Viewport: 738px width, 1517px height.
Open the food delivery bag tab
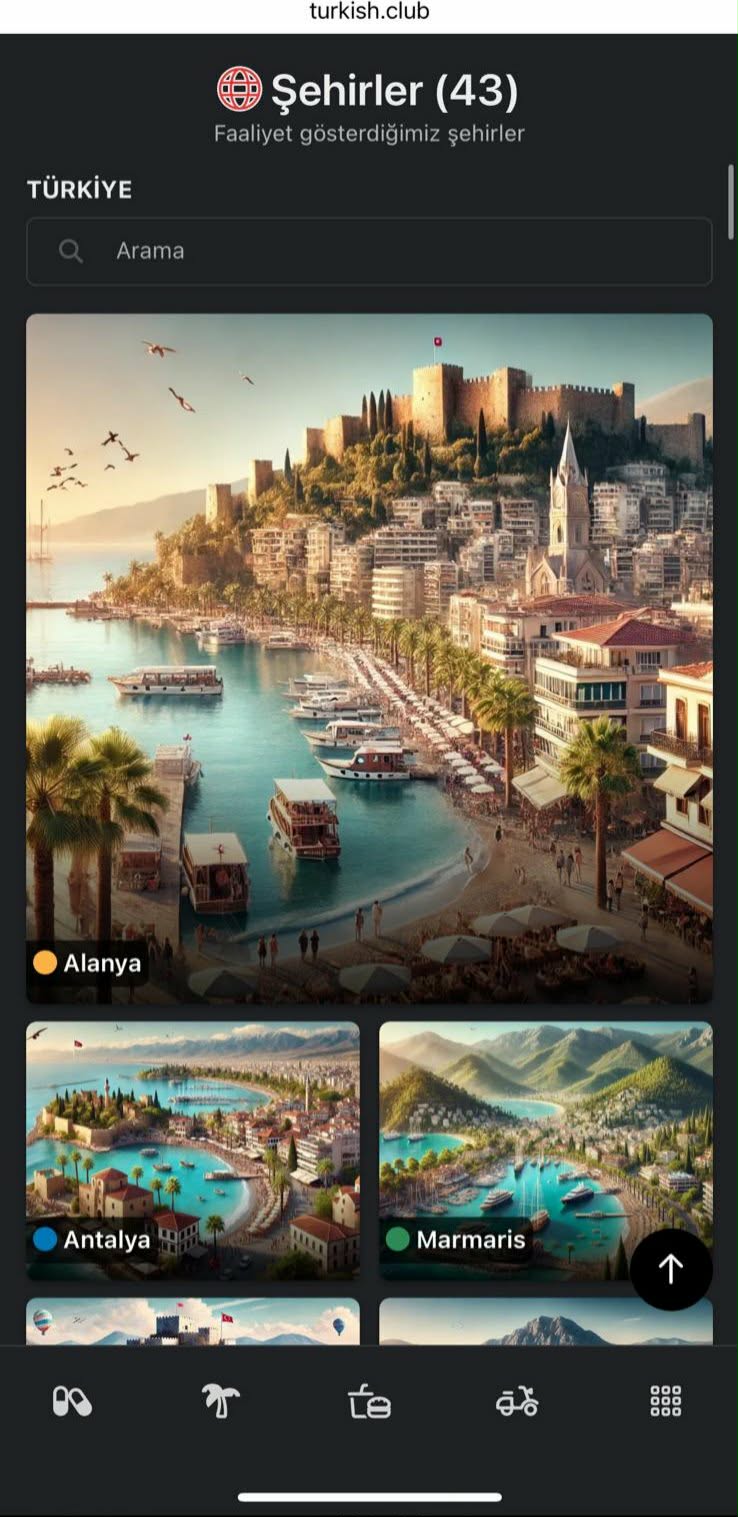(x=369, y=1402)
